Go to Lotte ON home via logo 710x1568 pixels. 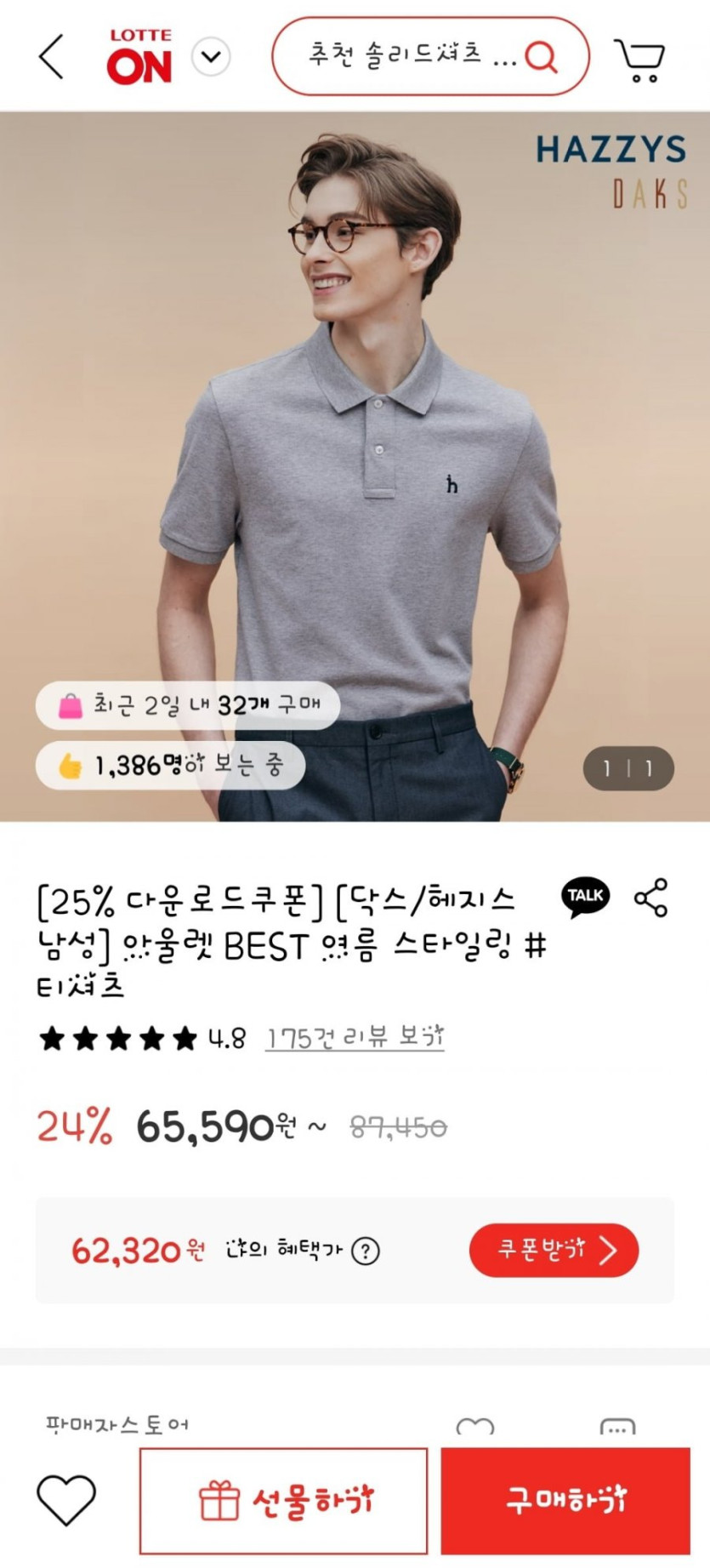pyautogui.click(x=139, y=57)
